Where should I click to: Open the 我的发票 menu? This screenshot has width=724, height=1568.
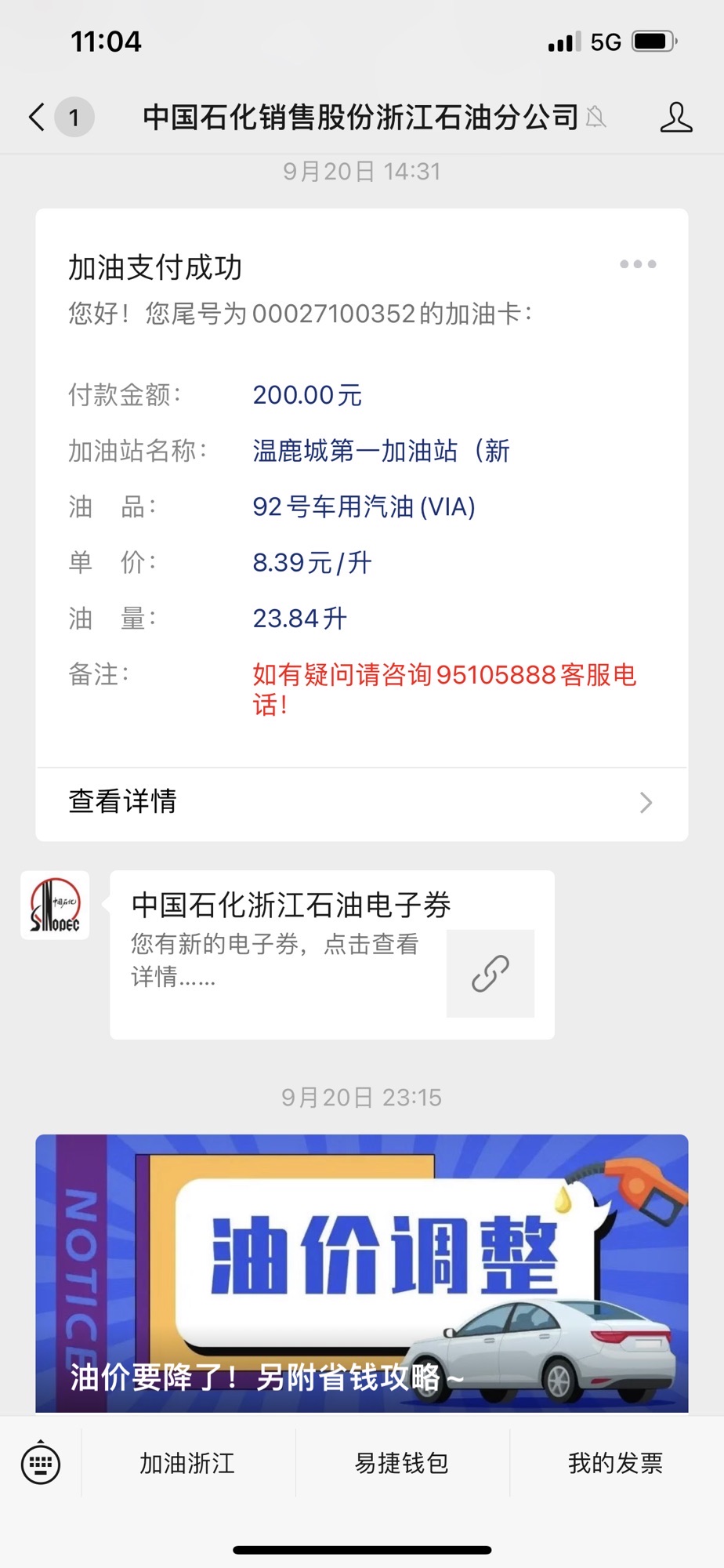(616, 1463)
